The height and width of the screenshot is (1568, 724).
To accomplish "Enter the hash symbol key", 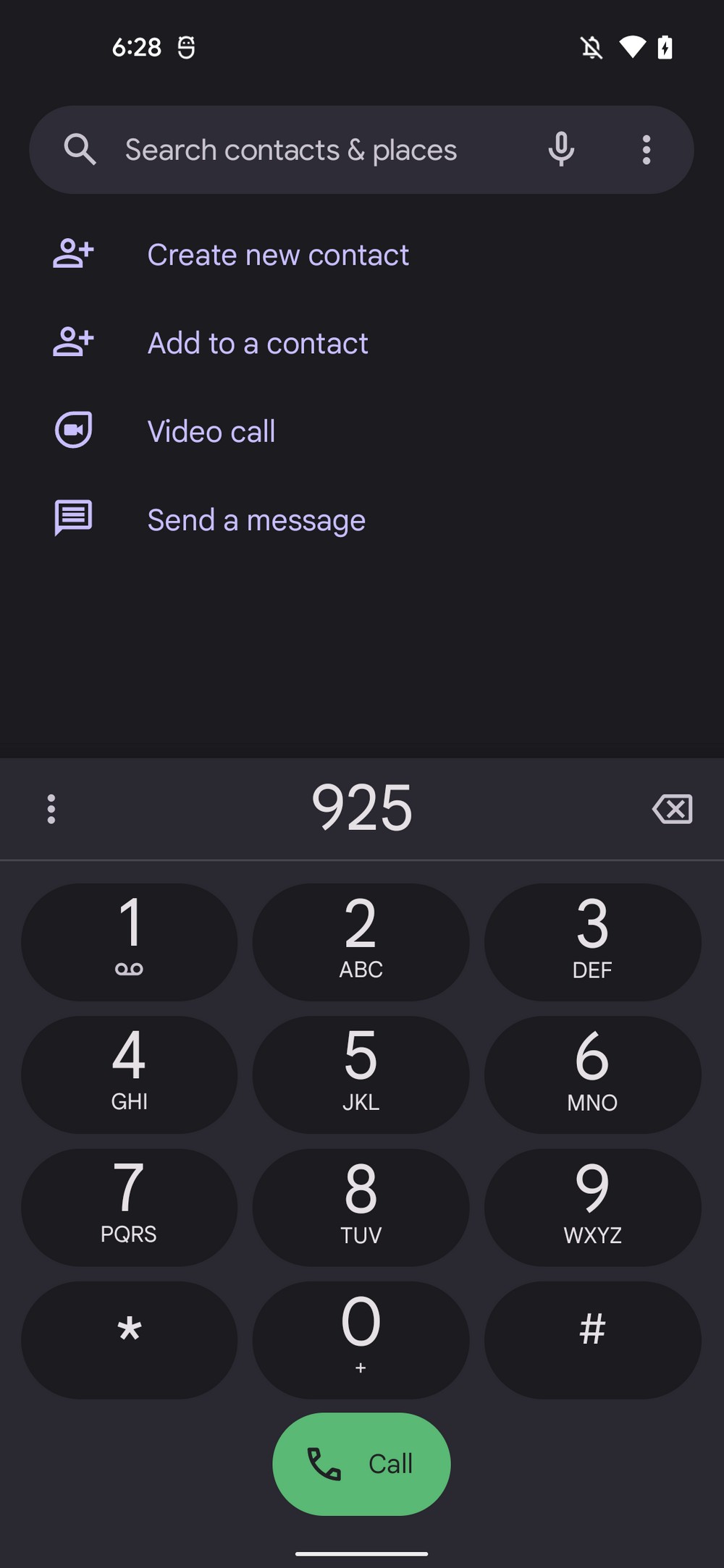I will 592,1339.
